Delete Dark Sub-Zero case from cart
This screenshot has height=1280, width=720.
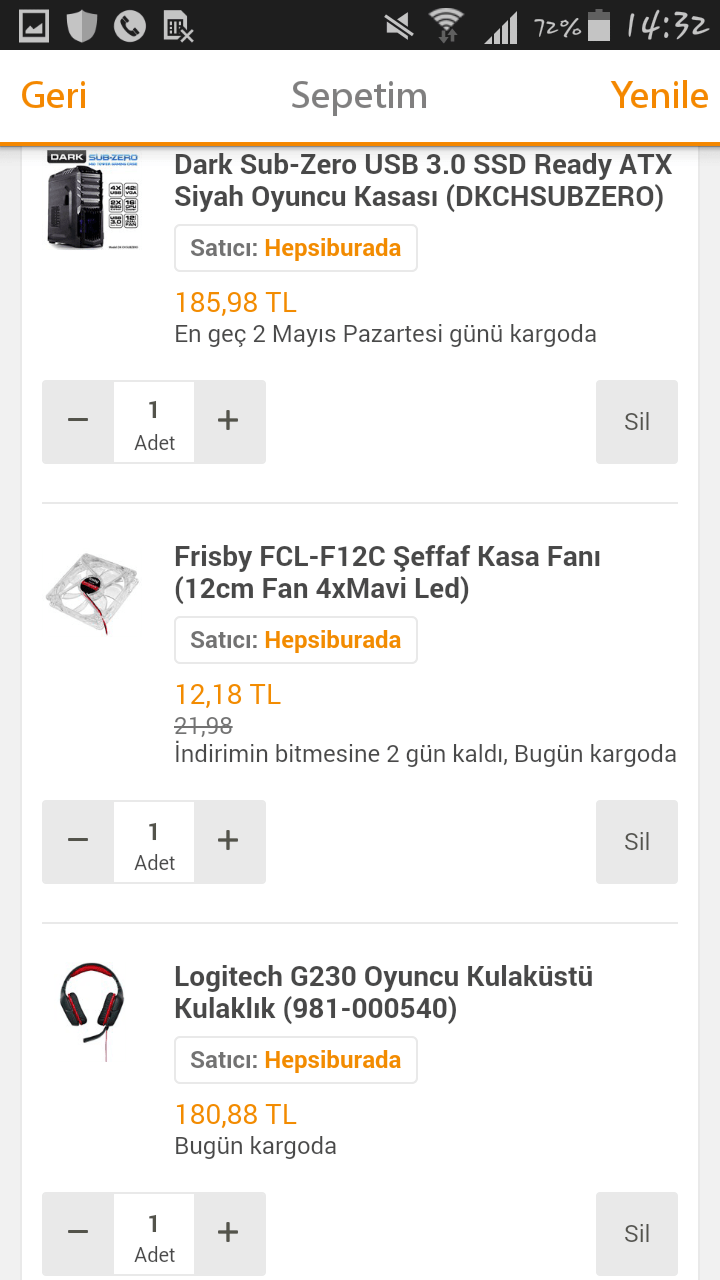tap(637, 421)
